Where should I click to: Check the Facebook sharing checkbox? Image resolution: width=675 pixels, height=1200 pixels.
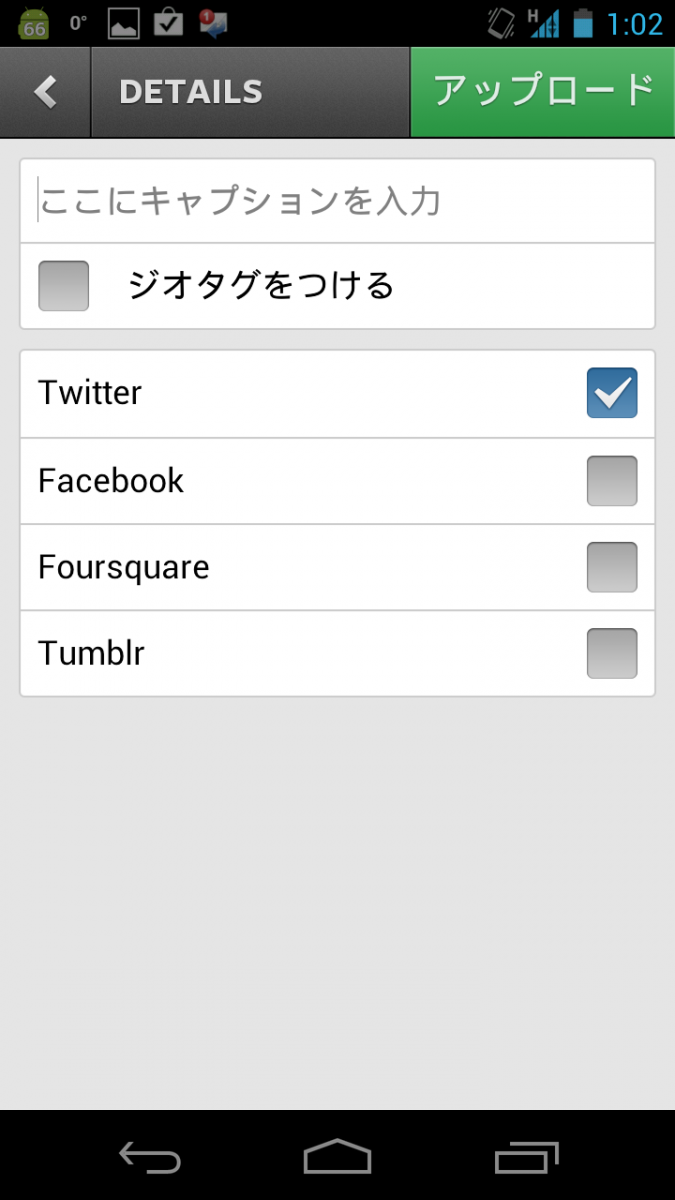(x=611, y=481)
